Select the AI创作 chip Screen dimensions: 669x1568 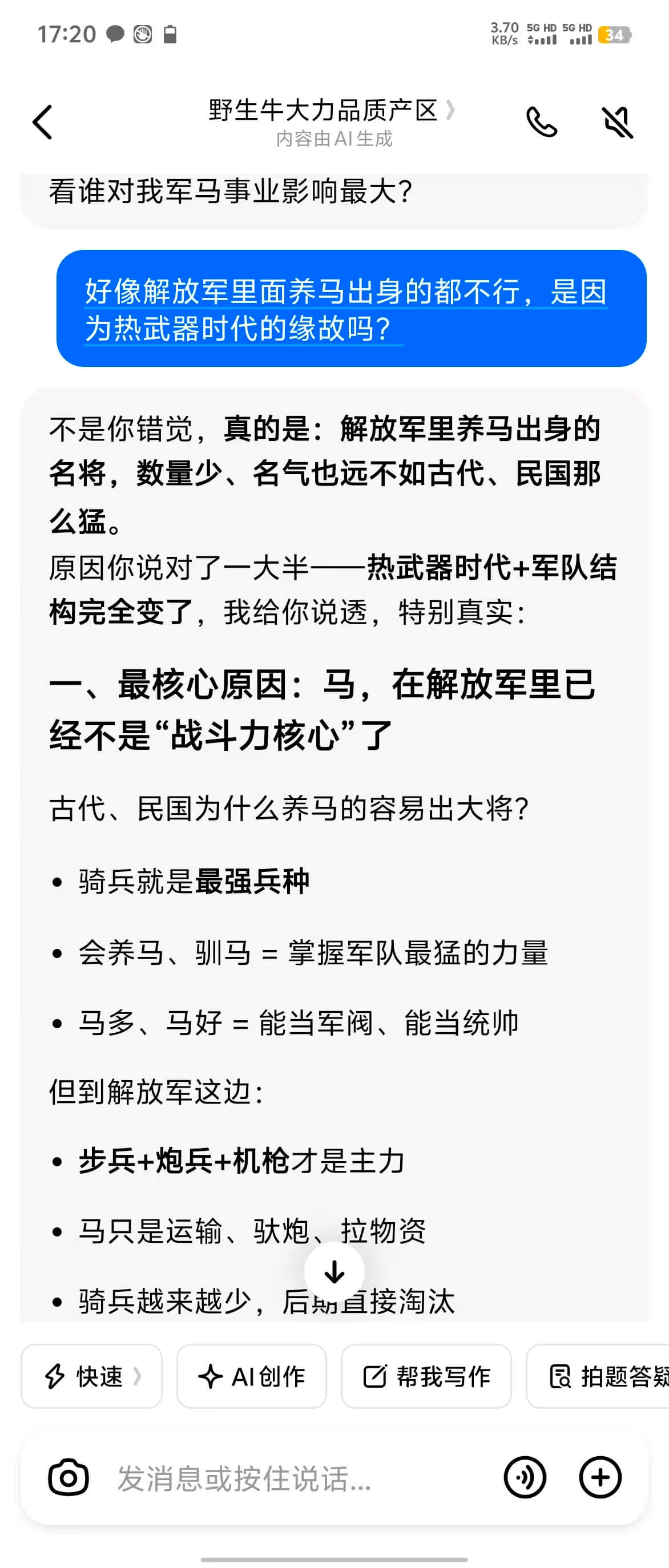click(x=251, y=1376)
